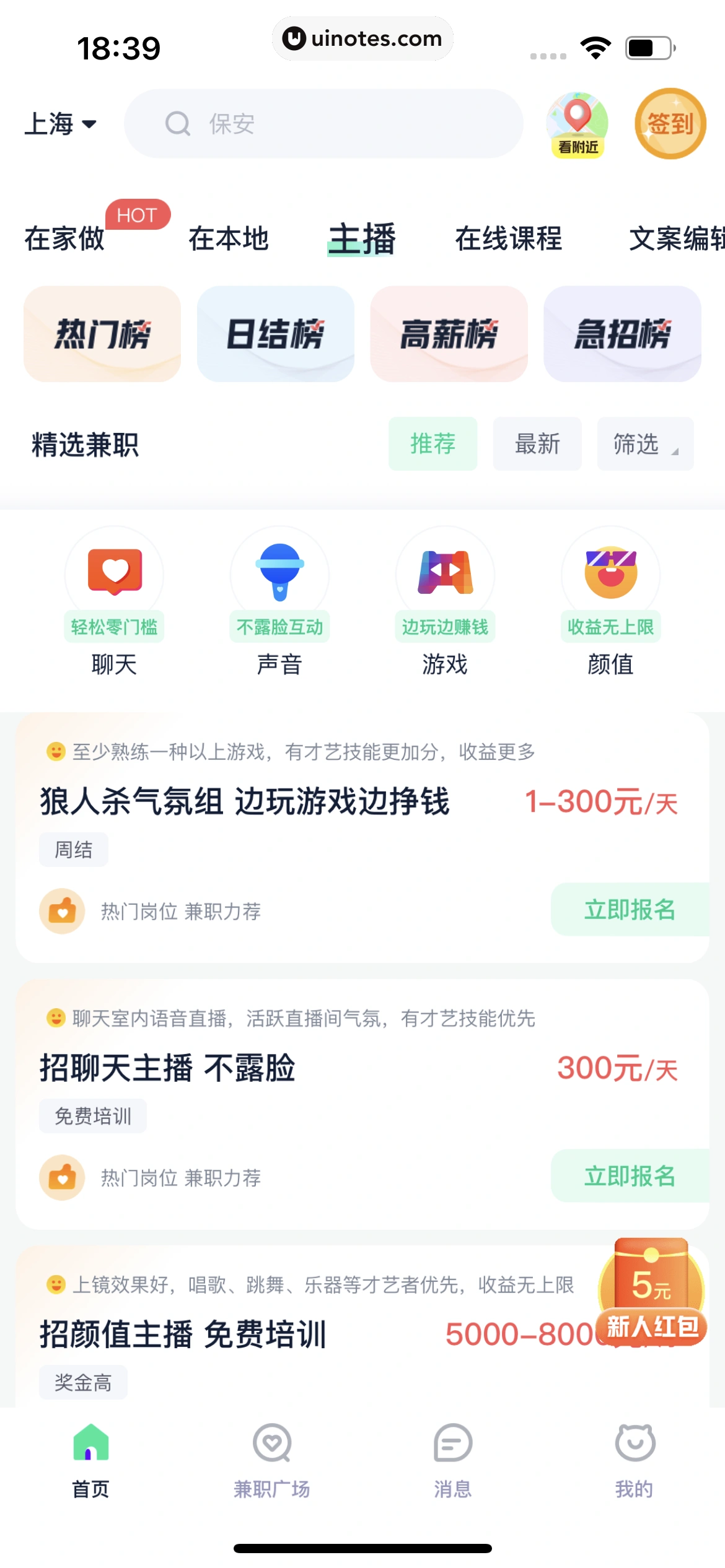Screen dimensions: 725x1568
Task: Select the 在线课程 tab
Action: tap(508, 238)
